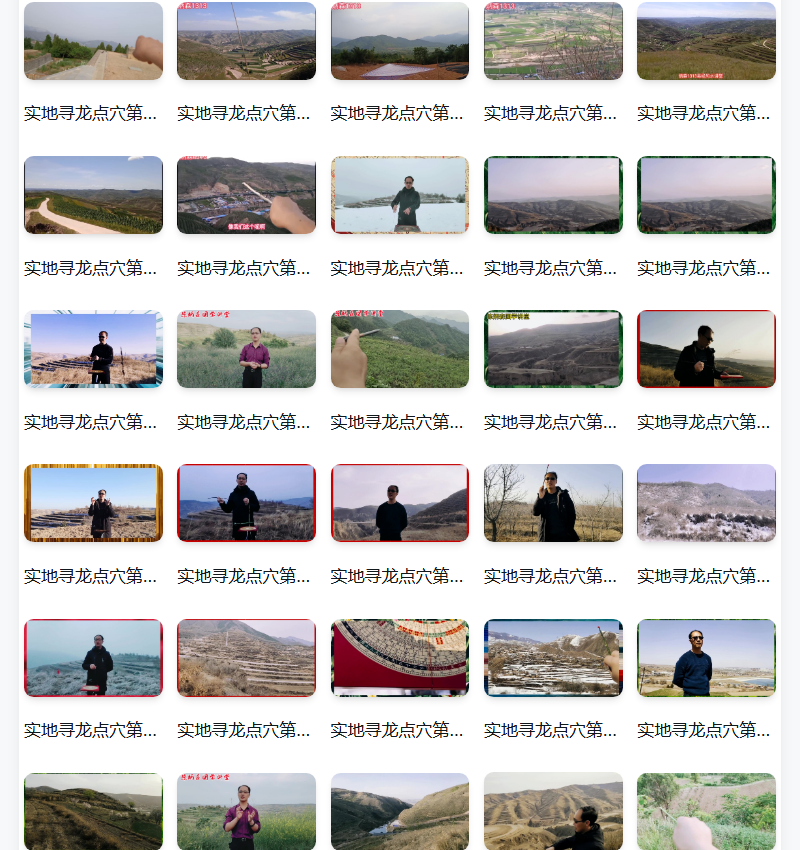Open the video of the man sitting overlooking brown hills
Image resolution: width=800 pixels, height=850 pixels.
(553, 811)
